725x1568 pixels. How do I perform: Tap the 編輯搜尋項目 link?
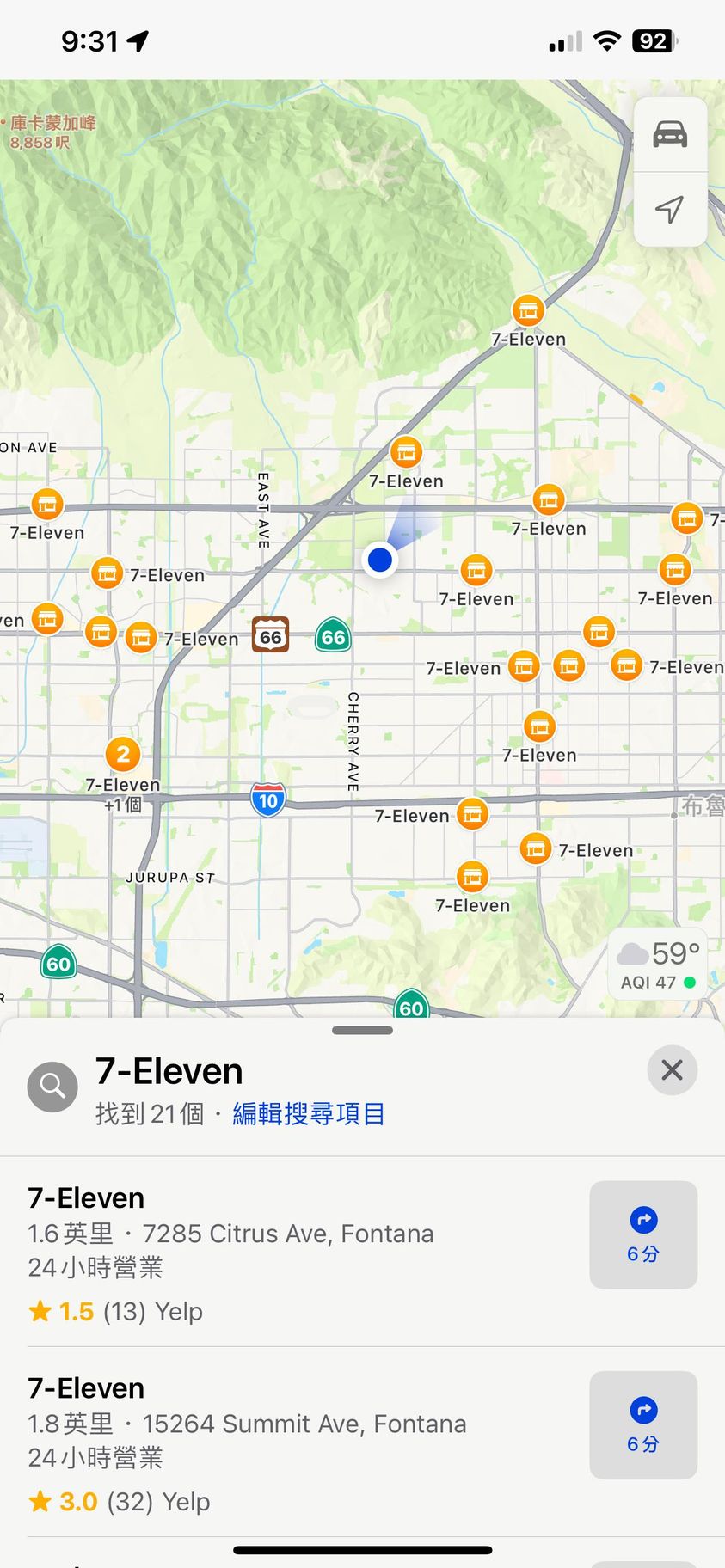[309, 1114]
